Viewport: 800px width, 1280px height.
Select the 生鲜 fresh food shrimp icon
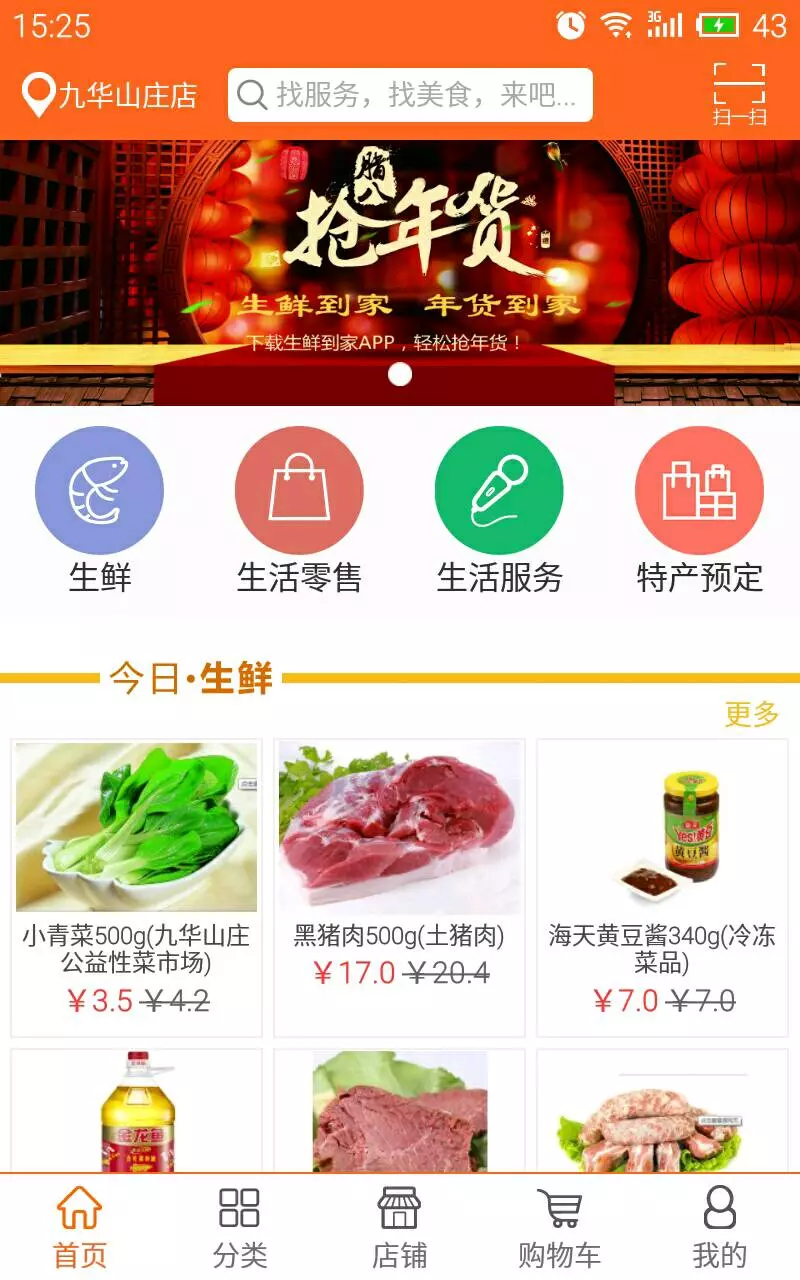tap(99, 488)
